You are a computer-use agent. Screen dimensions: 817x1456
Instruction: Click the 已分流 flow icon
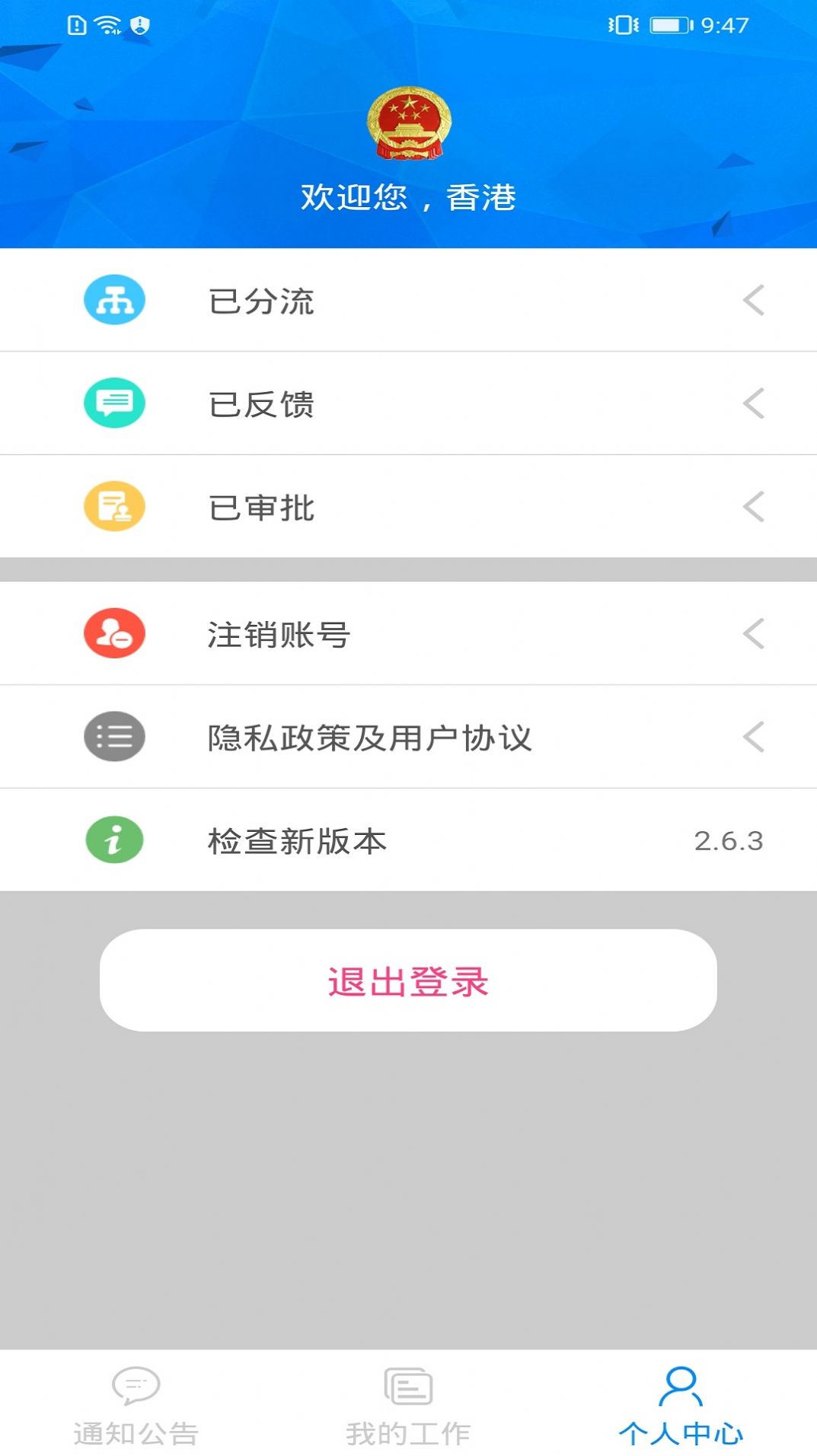coord(115,300)
